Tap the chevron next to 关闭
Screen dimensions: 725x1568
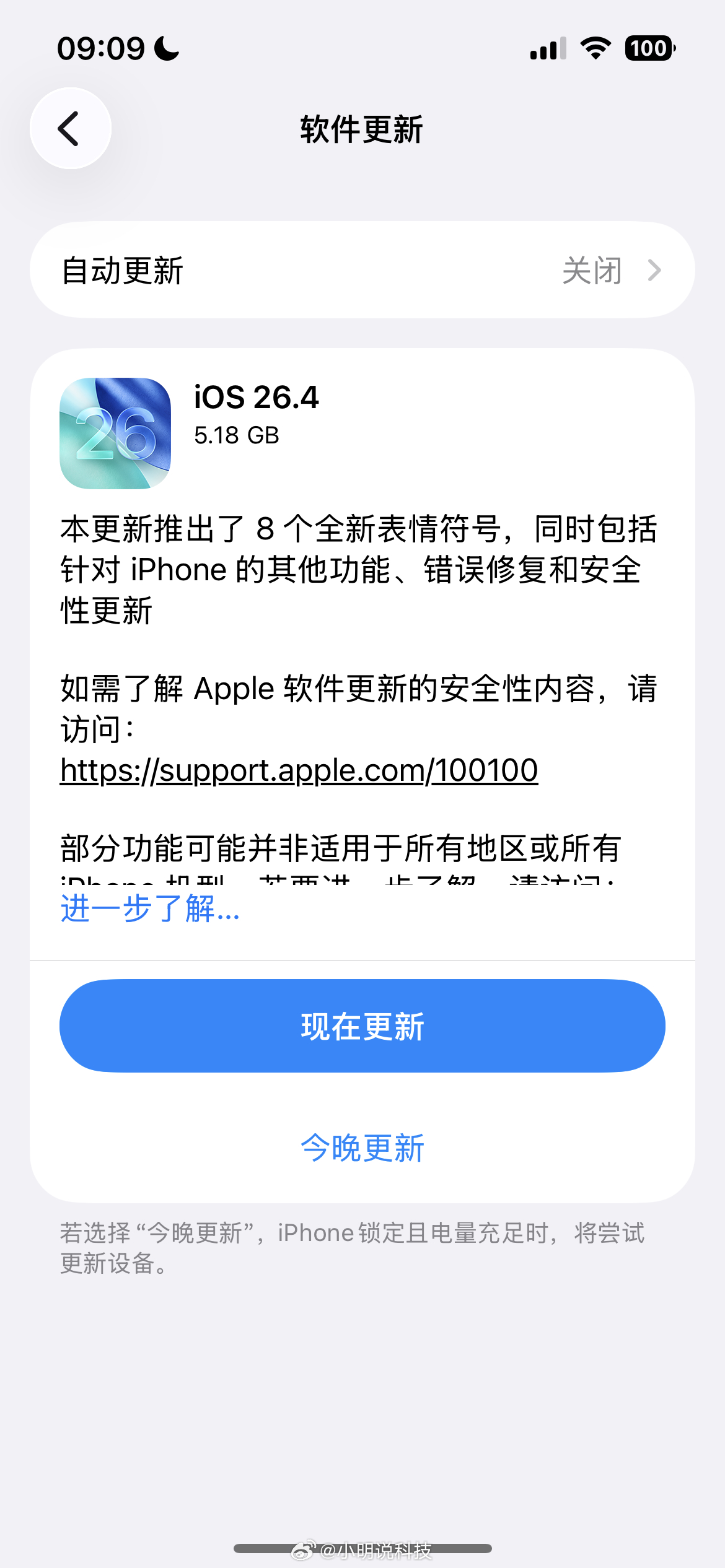pyautogui.click(x=656, y=270)
